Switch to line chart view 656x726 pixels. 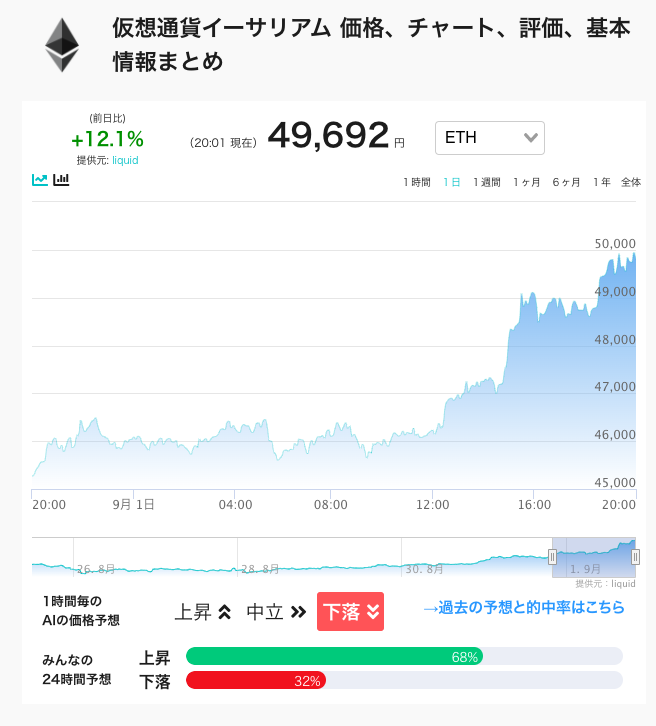40,180
